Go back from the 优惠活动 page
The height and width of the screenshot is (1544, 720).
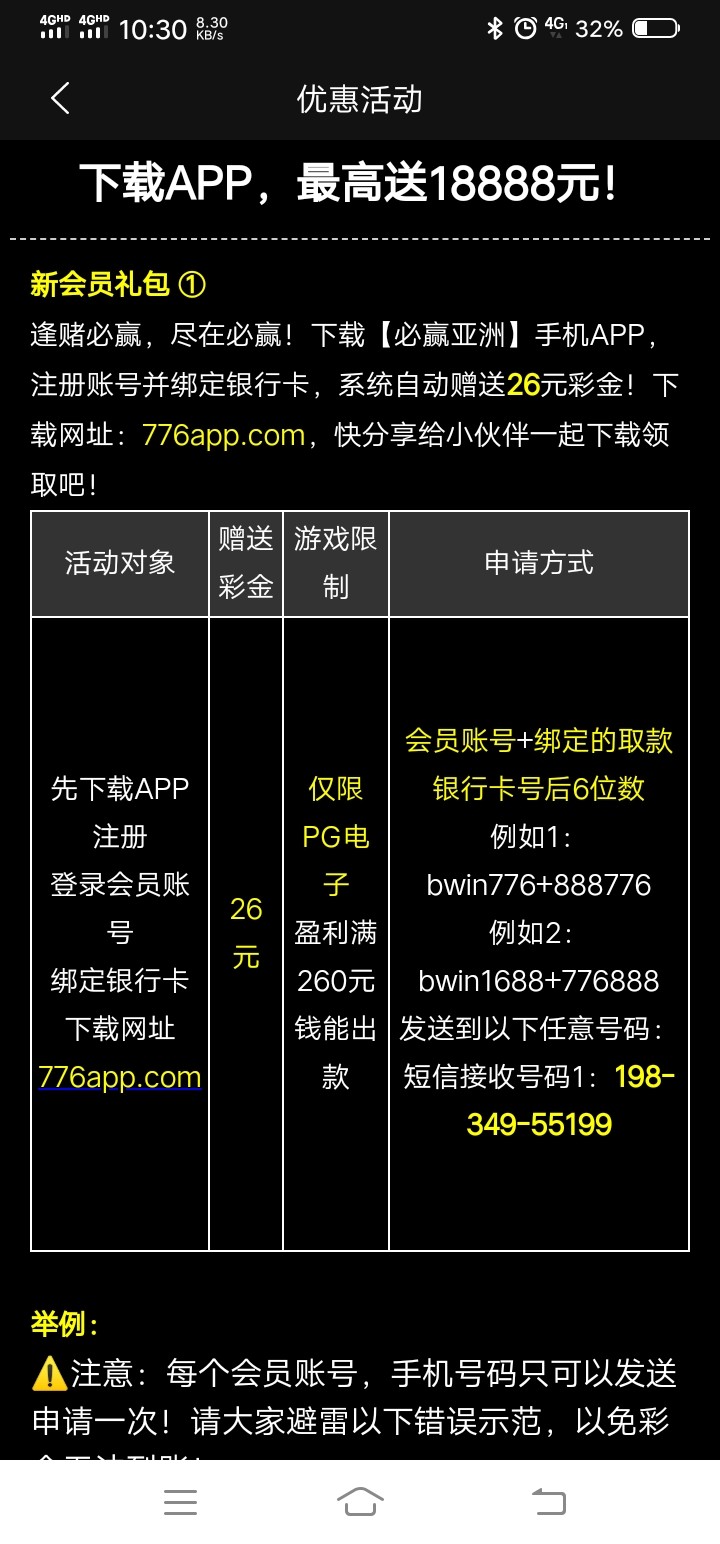click(60, 98)
